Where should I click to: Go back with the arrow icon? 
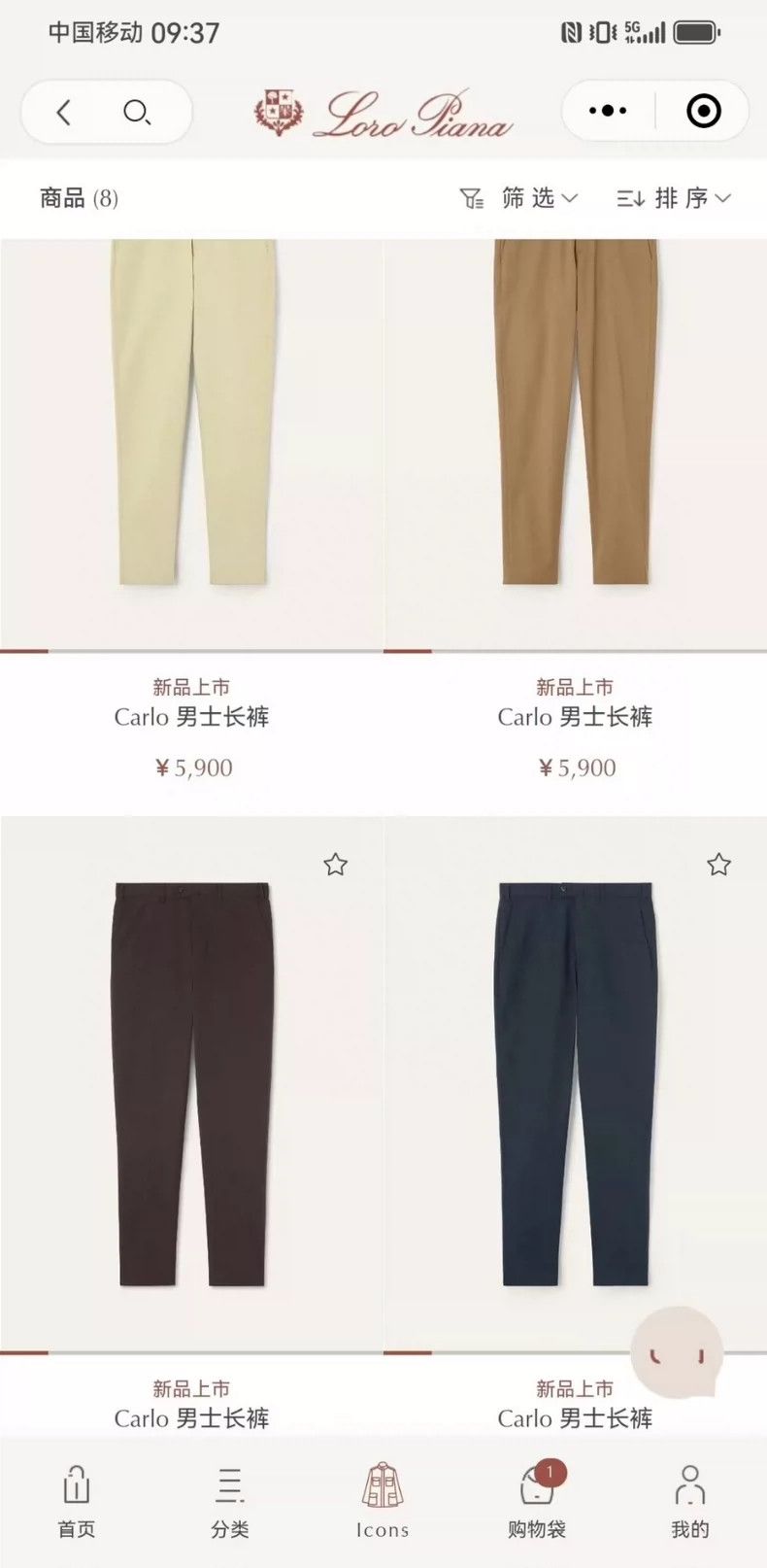(x=64, y=113)
